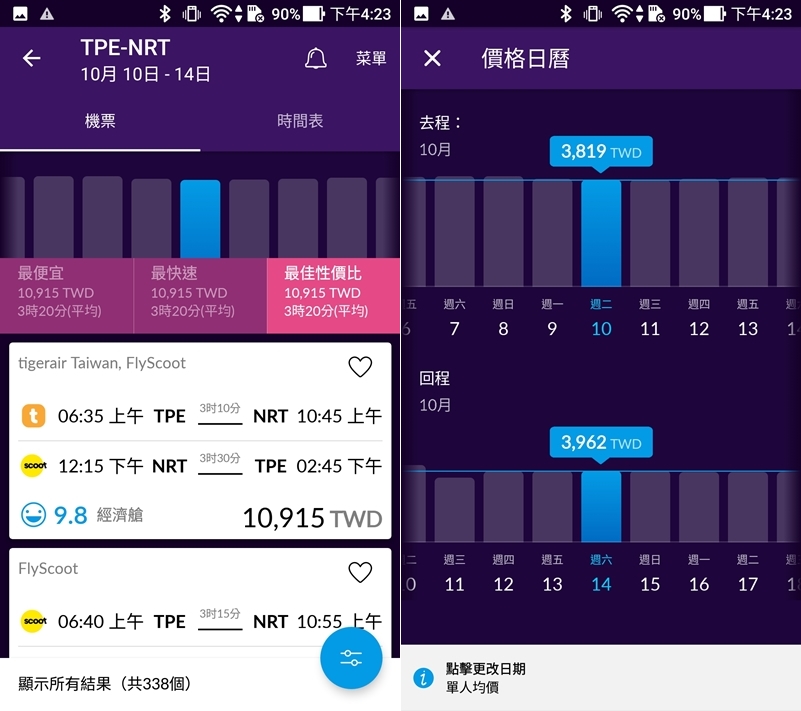
Task: Favorite the tigerair Taiwan, FlyScoot flight
Action: [360, 367]
